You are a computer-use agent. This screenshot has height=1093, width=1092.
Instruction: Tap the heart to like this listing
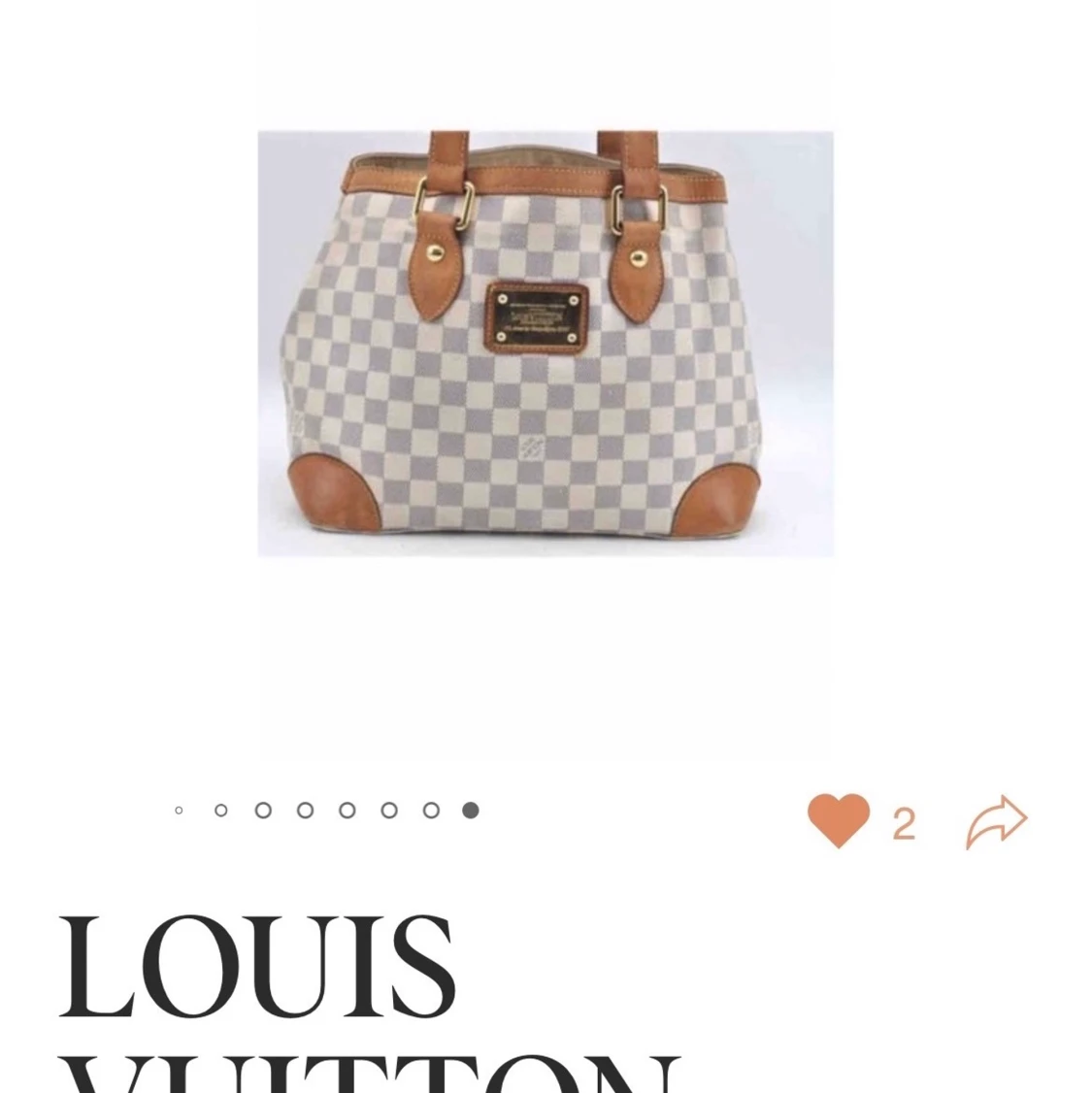839,821
